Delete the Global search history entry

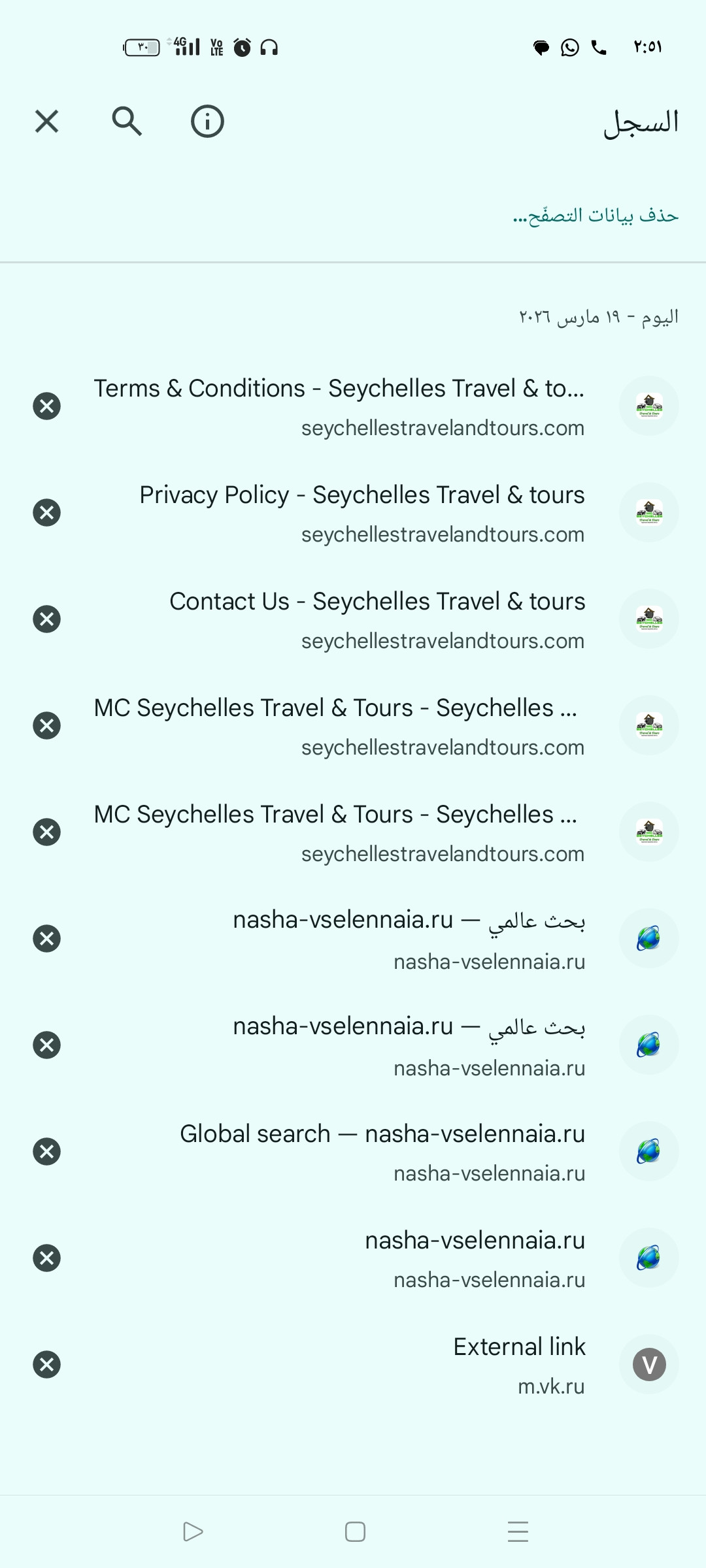point(46,1152)
